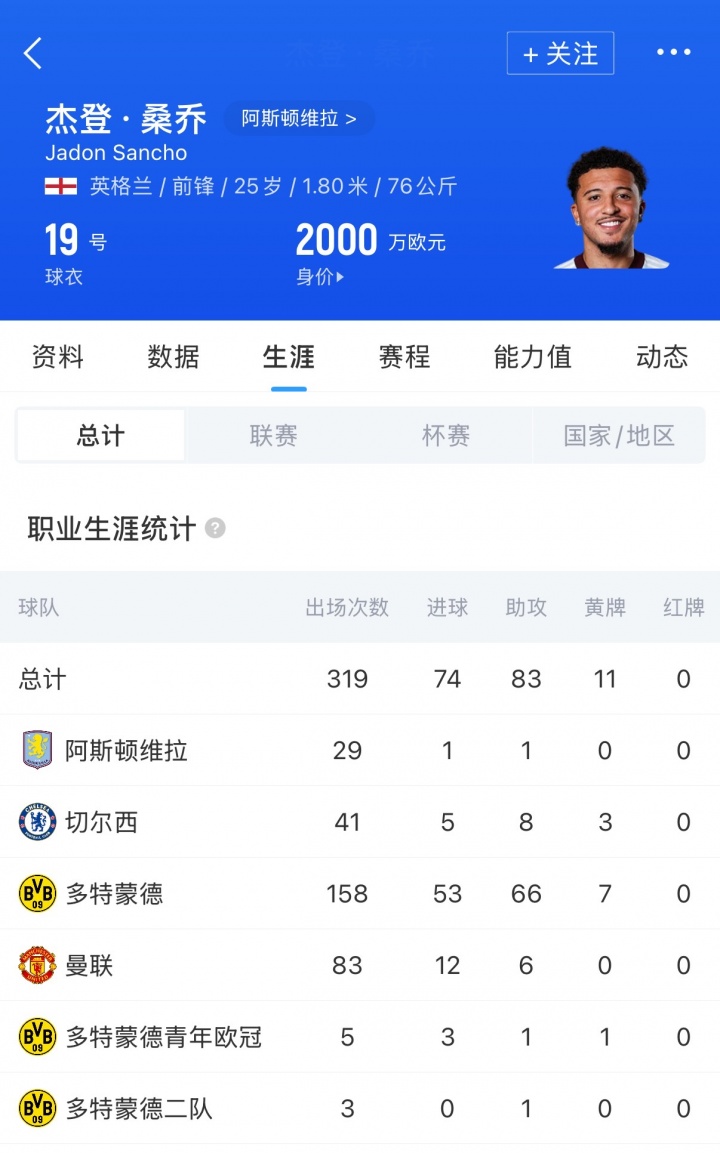Show 杯赛 career stats
The width and height of the screenshot is (720, 1153).
445,436
